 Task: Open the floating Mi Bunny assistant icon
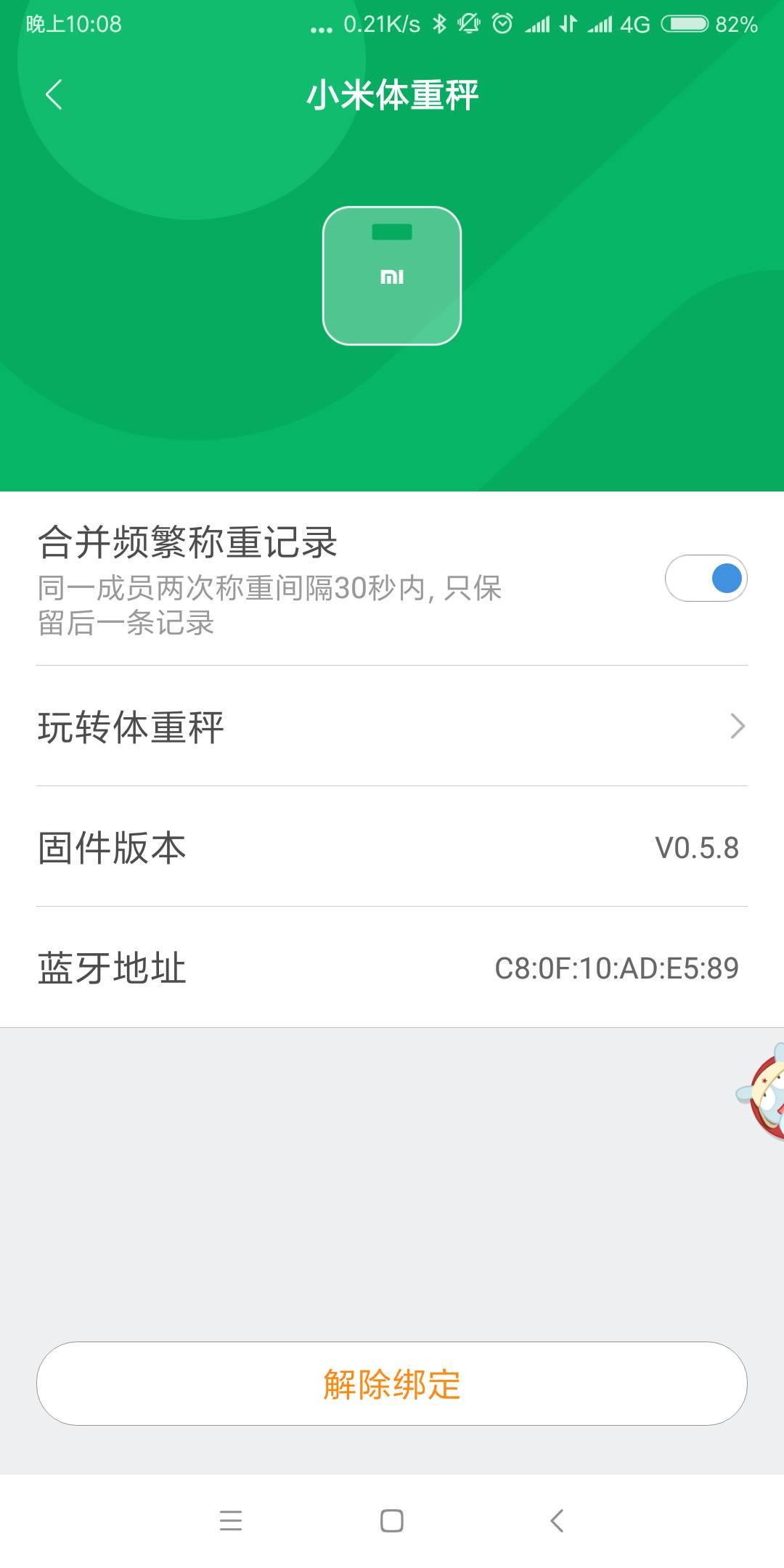[764, 1092]
